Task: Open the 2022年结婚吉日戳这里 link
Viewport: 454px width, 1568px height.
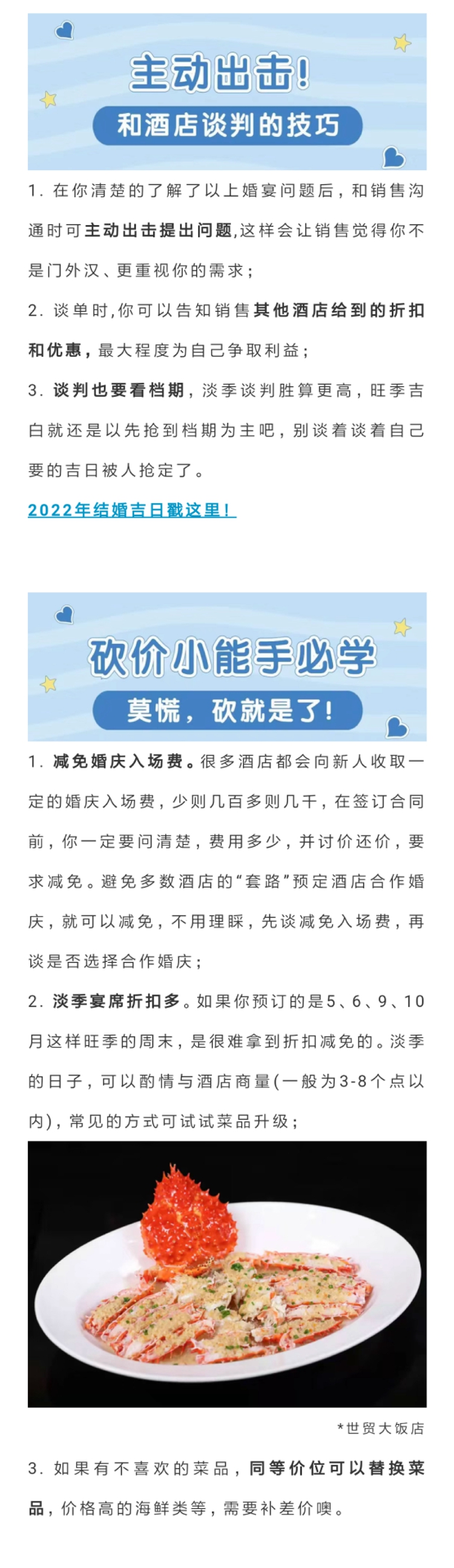Action: (131, 510)
